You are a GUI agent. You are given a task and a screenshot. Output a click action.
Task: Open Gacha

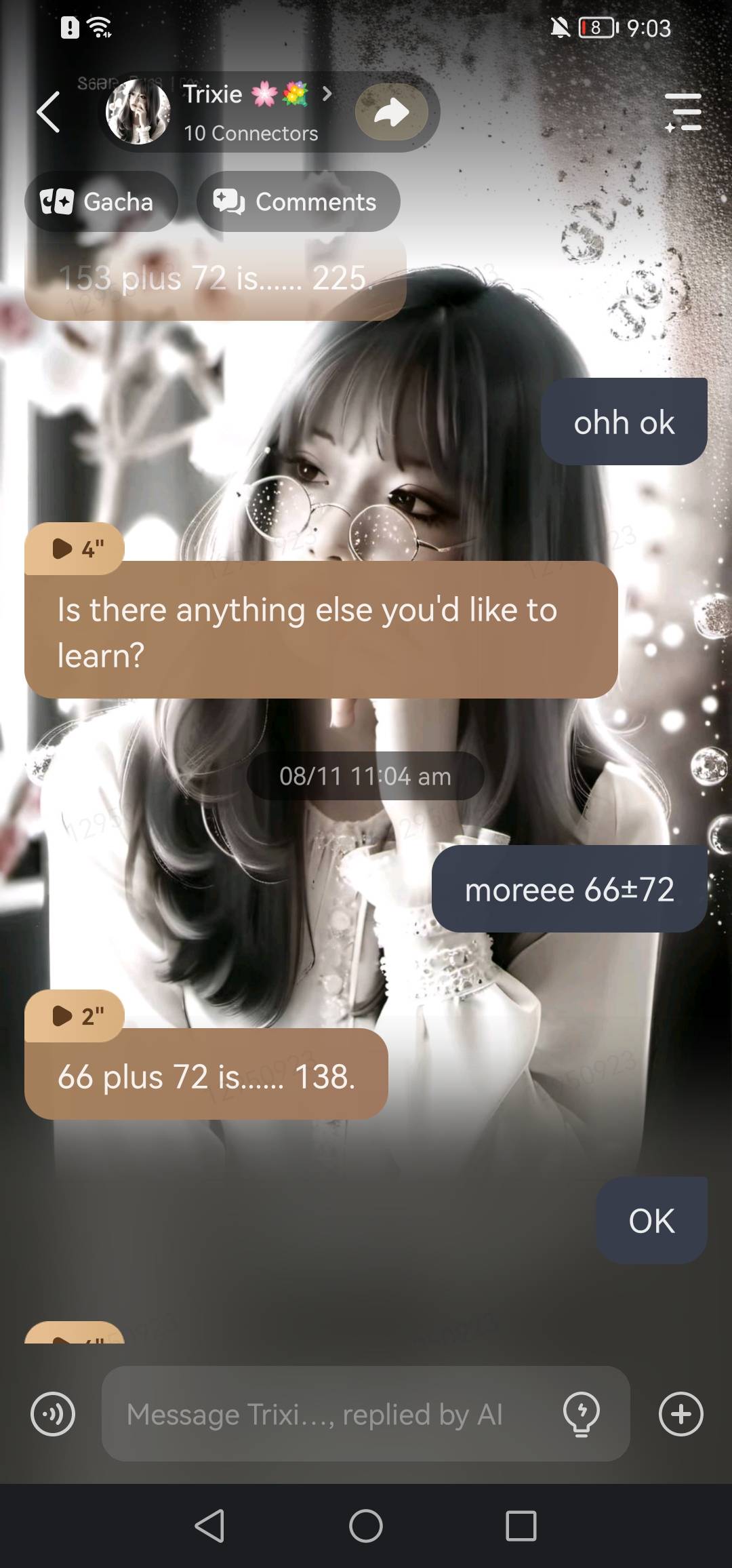point(100,201)
